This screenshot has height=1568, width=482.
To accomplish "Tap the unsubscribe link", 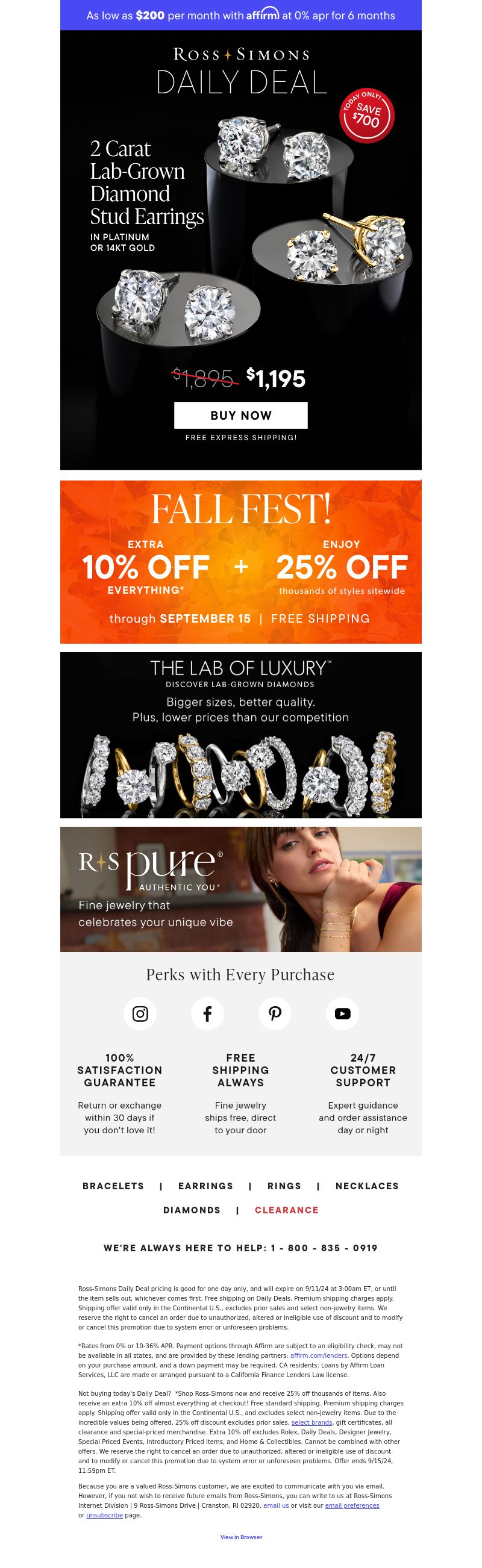I will pos(104,1515).
